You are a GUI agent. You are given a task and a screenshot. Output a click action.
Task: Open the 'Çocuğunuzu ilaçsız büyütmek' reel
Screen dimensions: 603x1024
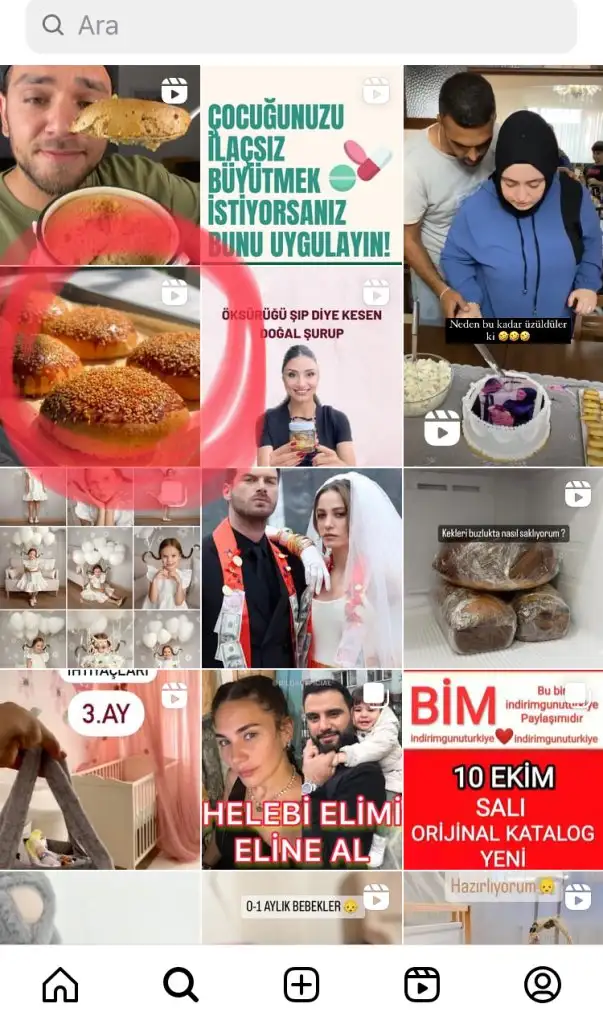pyautogui.click(x=301, y=165)
